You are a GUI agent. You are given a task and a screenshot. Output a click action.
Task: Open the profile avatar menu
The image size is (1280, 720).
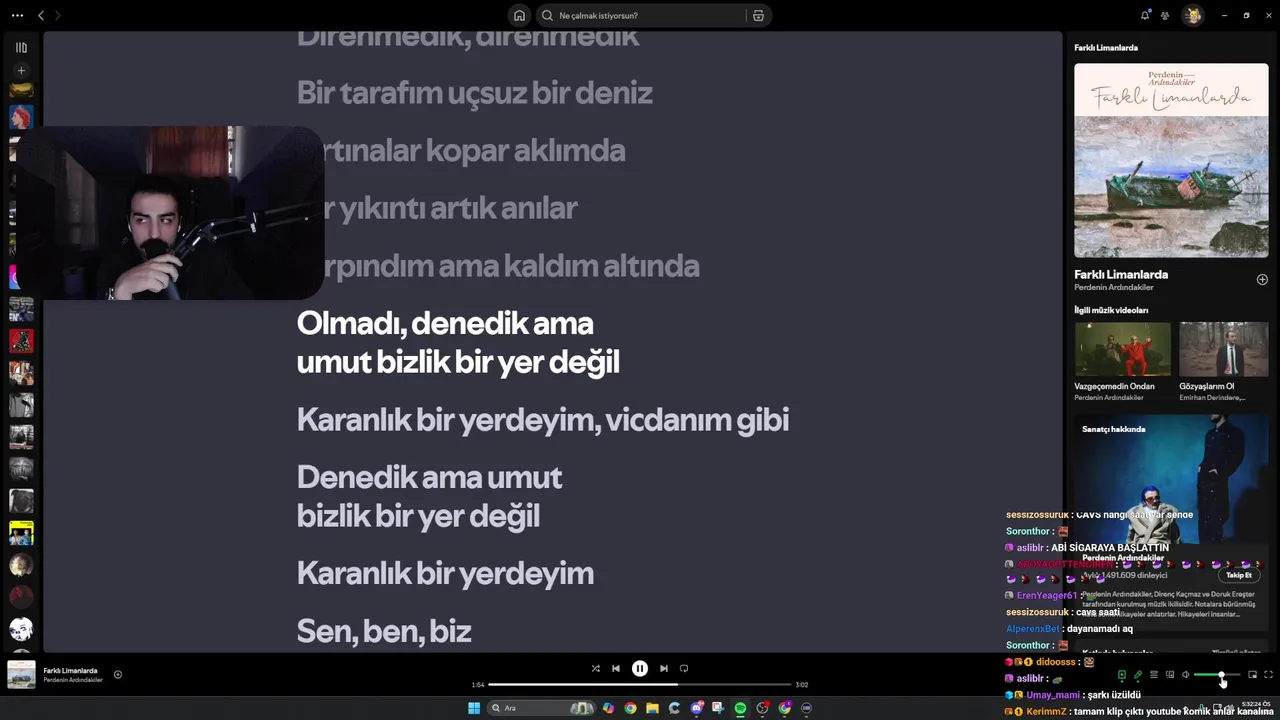coord(1192,15)
